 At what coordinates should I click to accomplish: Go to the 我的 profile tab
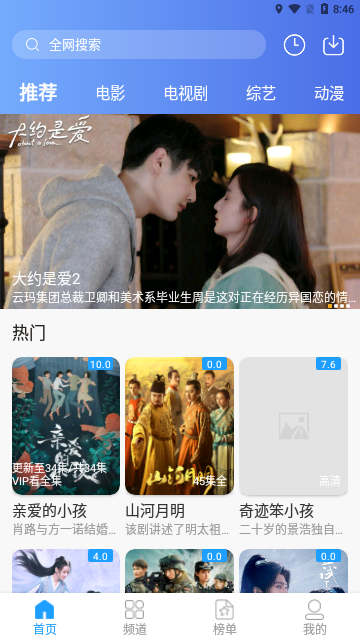315,617
